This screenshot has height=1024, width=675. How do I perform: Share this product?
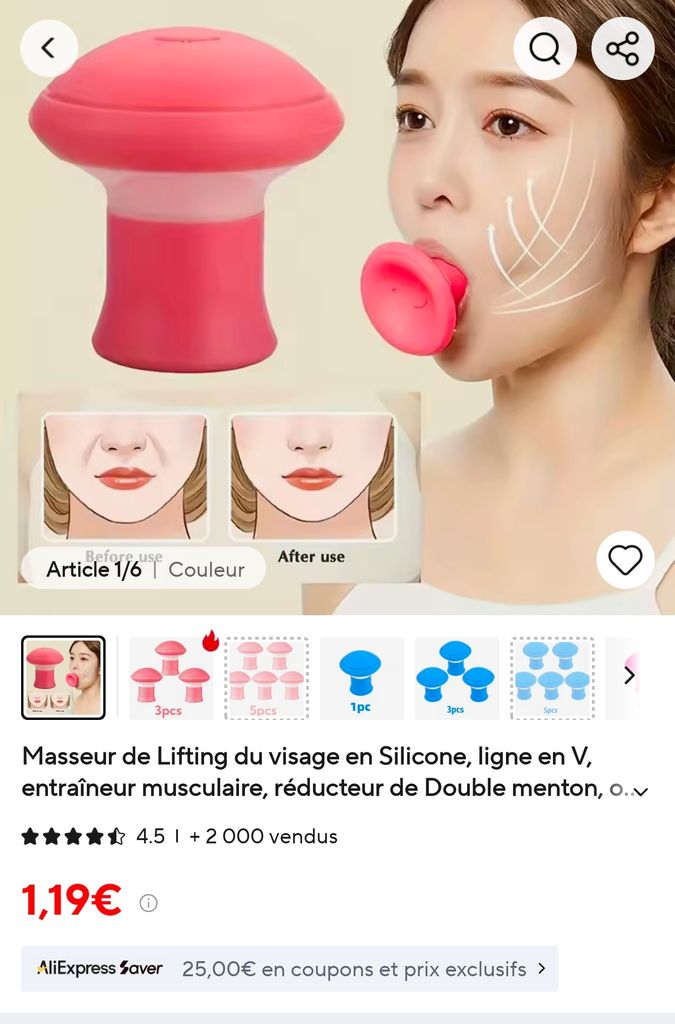pos(623,48)
